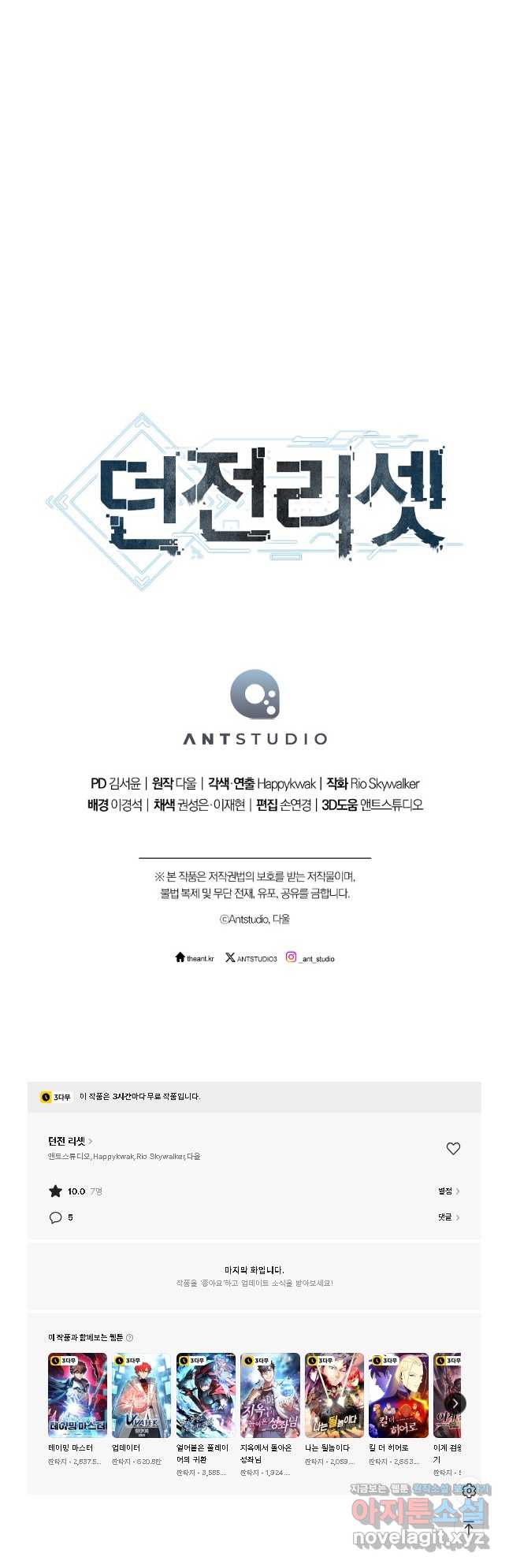This screenshot has height=1568, width=509.
Task: Open the 던전 리셋 series page
Action: (69, 1141)
